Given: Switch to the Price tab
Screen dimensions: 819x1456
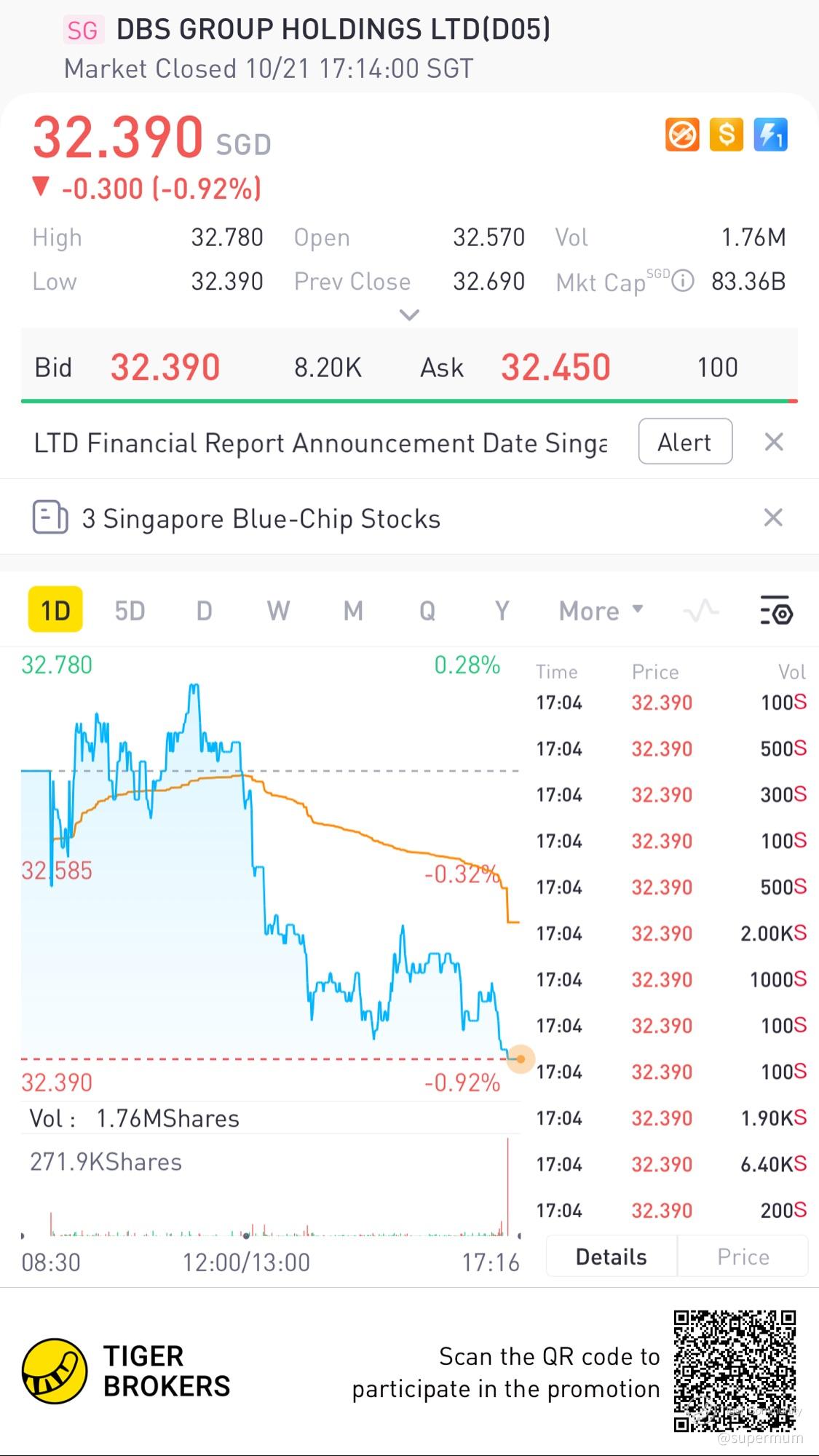Looking at the screenshot, I should (743, 1257).
